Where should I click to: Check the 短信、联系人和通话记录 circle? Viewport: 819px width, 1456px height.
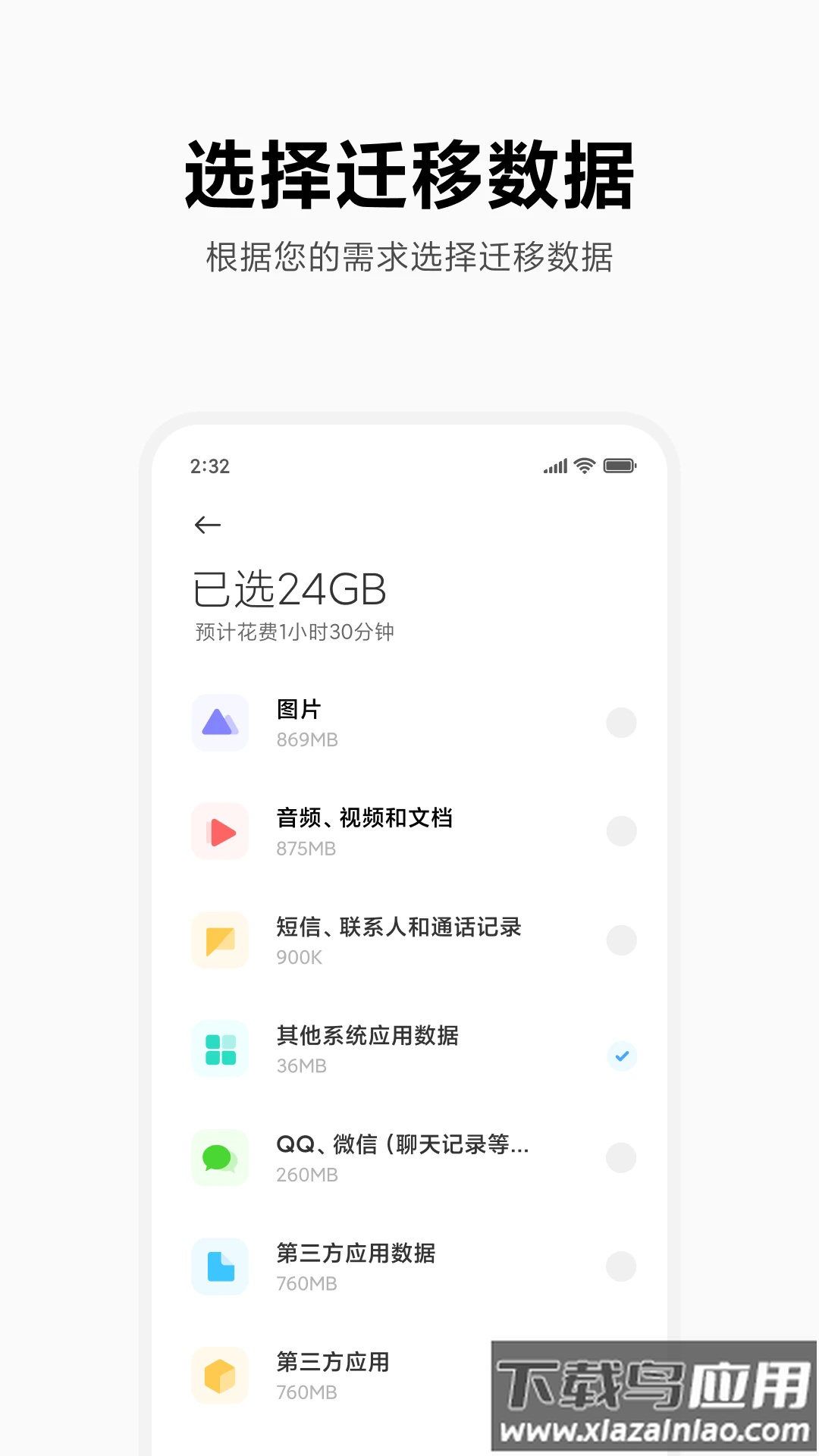point(622,940)
